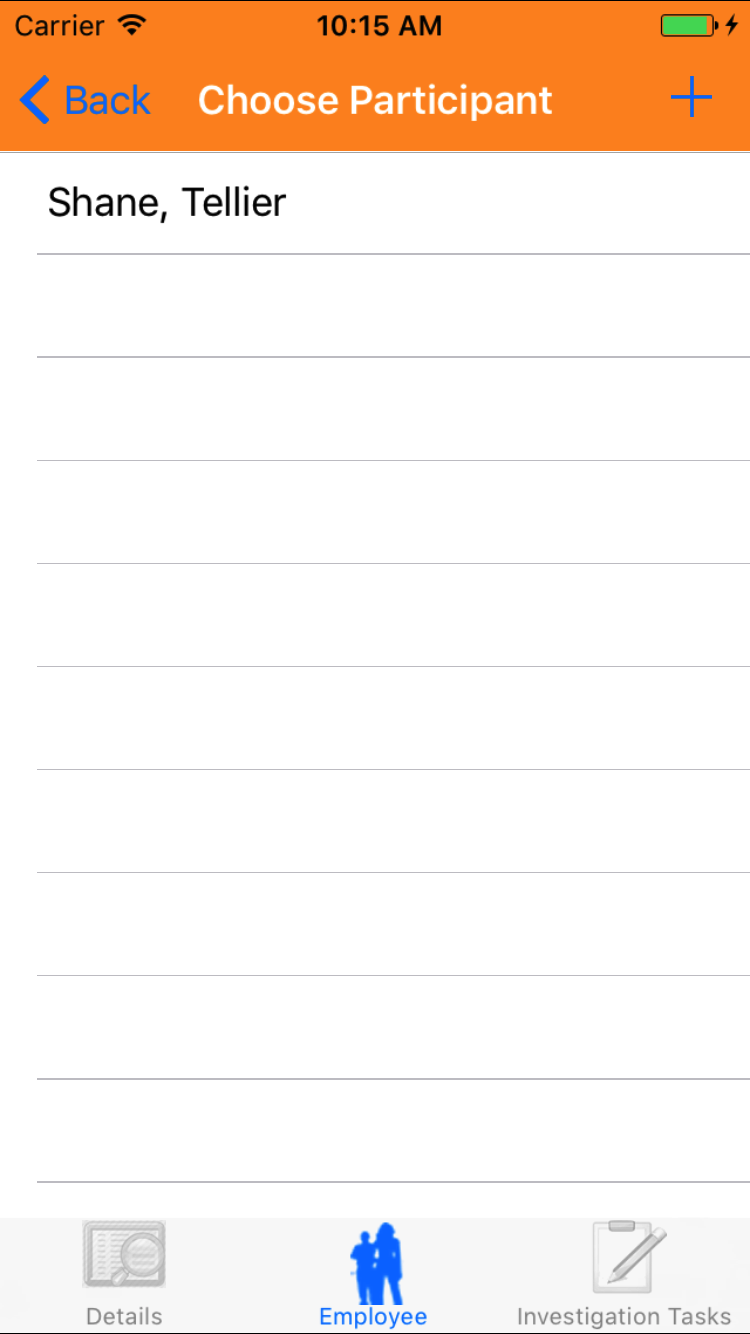The height and width of the screenshot is (1334, 750).
Task: Open the Employee tab
Action: coord(373,1274)
